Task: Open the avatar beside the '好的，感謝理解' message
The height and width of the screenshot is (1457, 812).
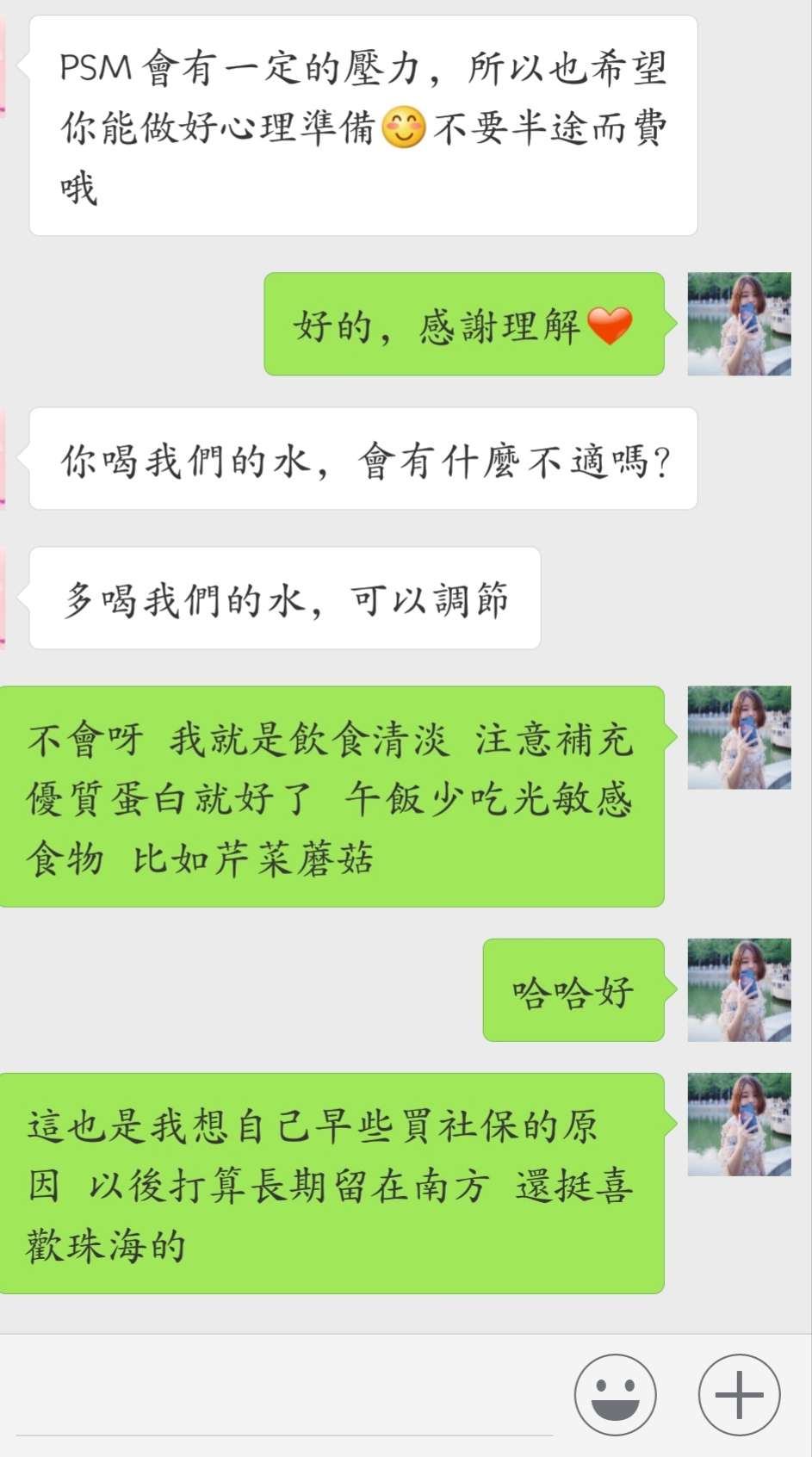Action: (x=739, y=325)
